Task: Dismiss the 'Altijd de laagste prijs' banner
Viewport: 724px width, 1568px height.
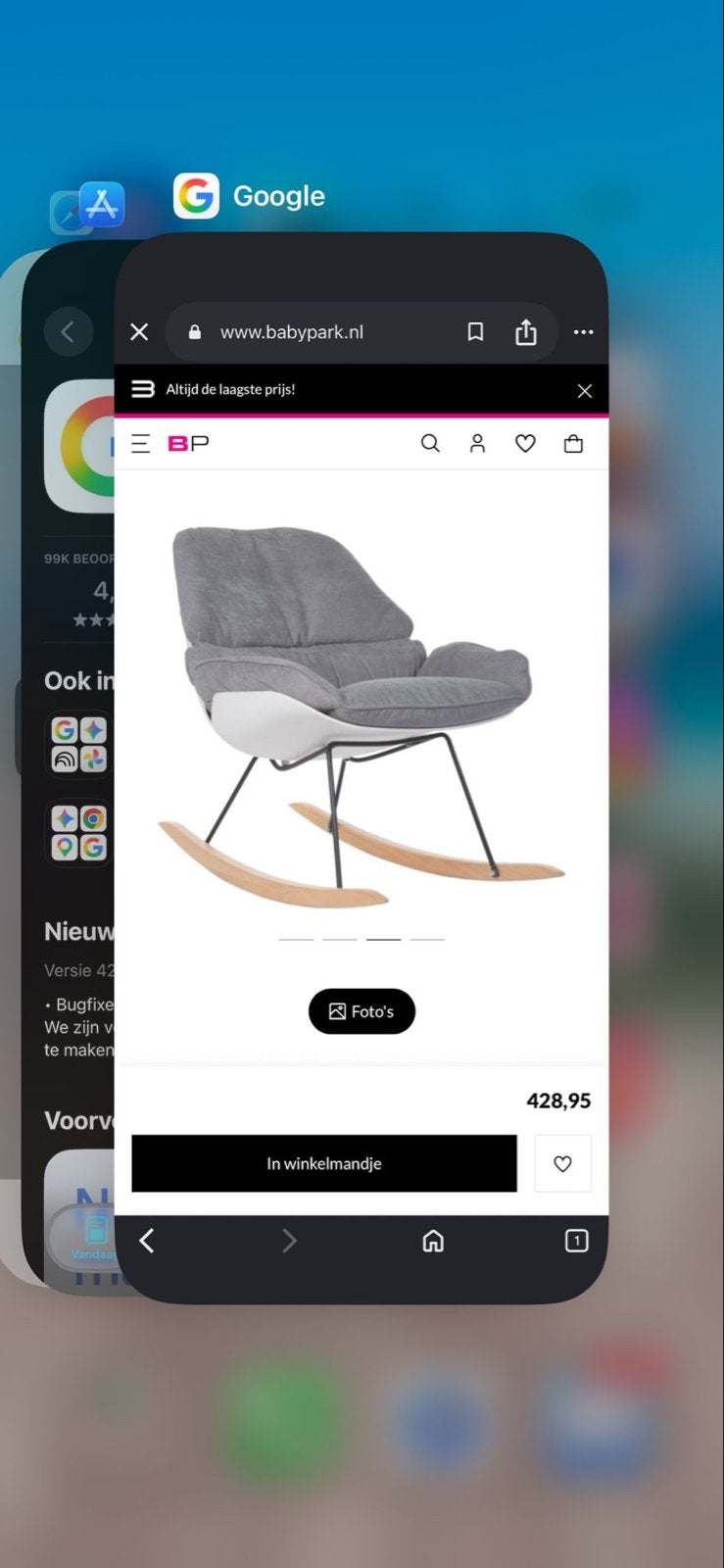Action: [585, 390]
